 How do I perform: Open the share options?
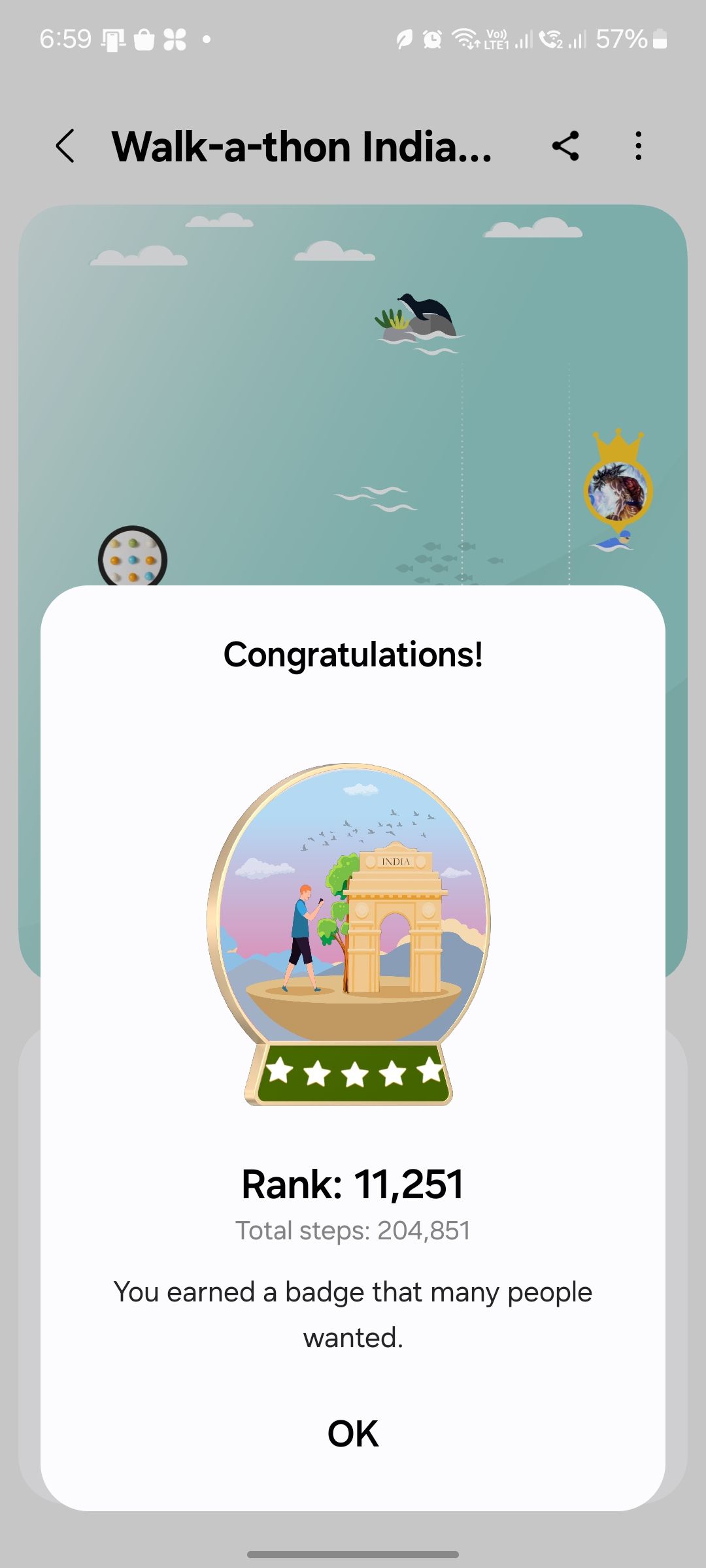click(x=565, y=146)
